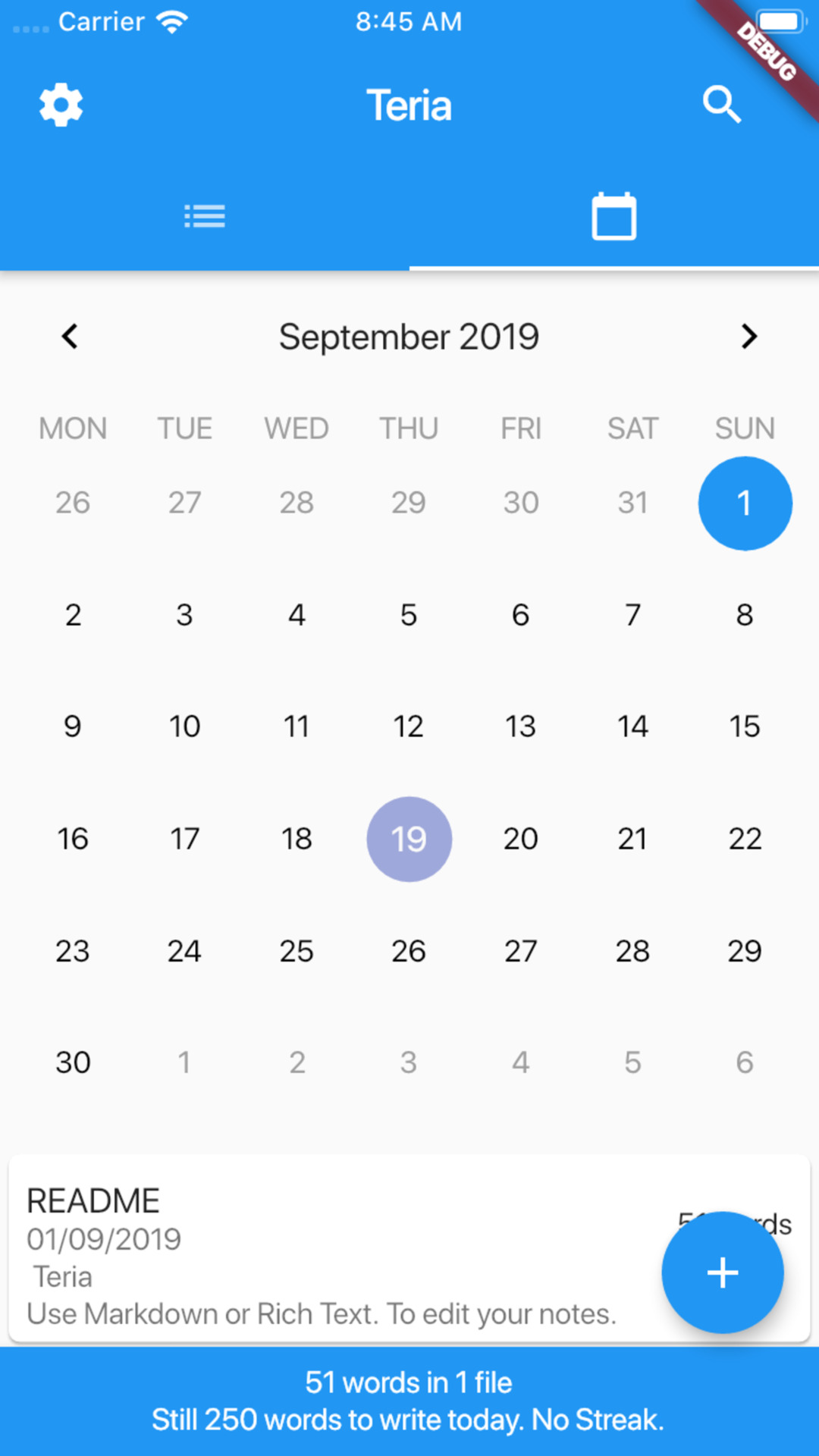Screen dimensions: 819x1456
Task: Open the settings gear
Action: tap(61, 105)
